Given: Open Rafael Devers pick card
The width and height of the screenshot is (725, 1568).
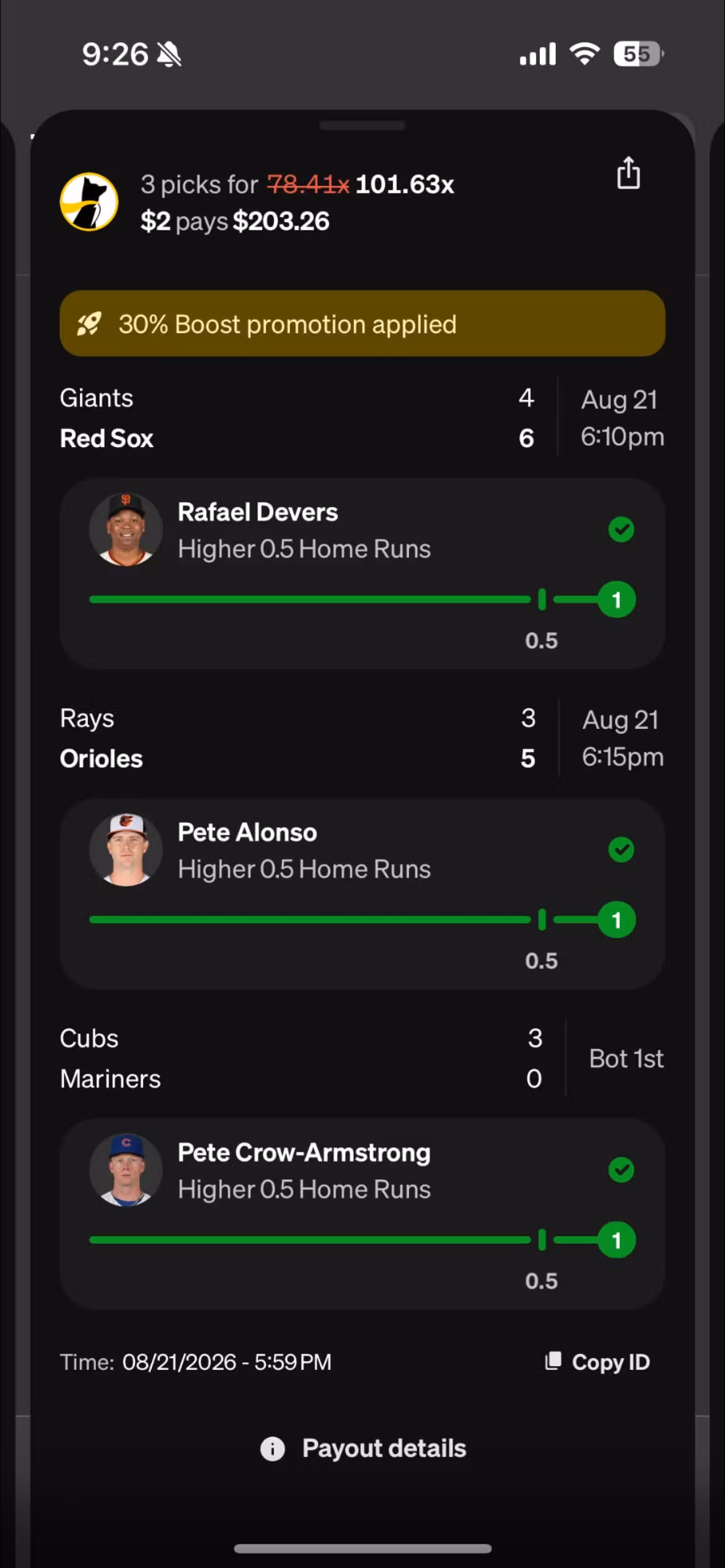Looking at the screenshot, I should coord(362,573).
